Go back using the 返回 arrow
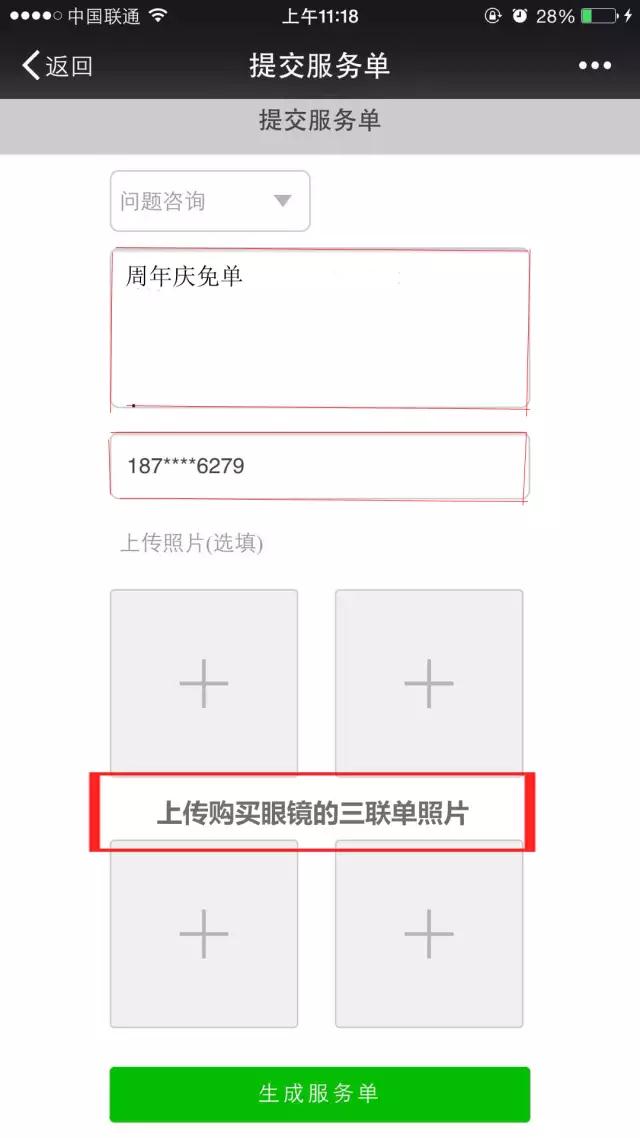640x1138 pixels. 57,66
